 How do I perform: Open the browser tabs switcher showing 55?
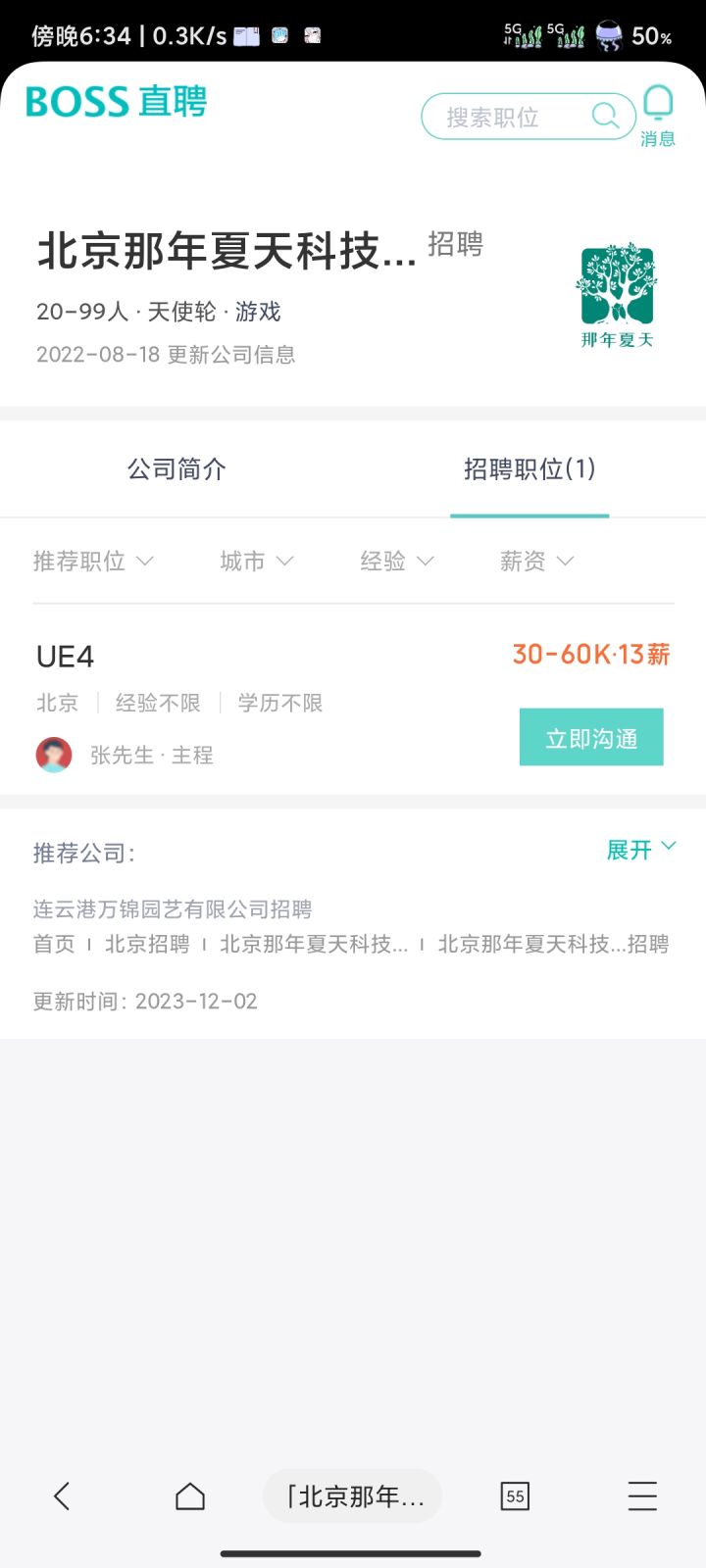[515, 1495]
